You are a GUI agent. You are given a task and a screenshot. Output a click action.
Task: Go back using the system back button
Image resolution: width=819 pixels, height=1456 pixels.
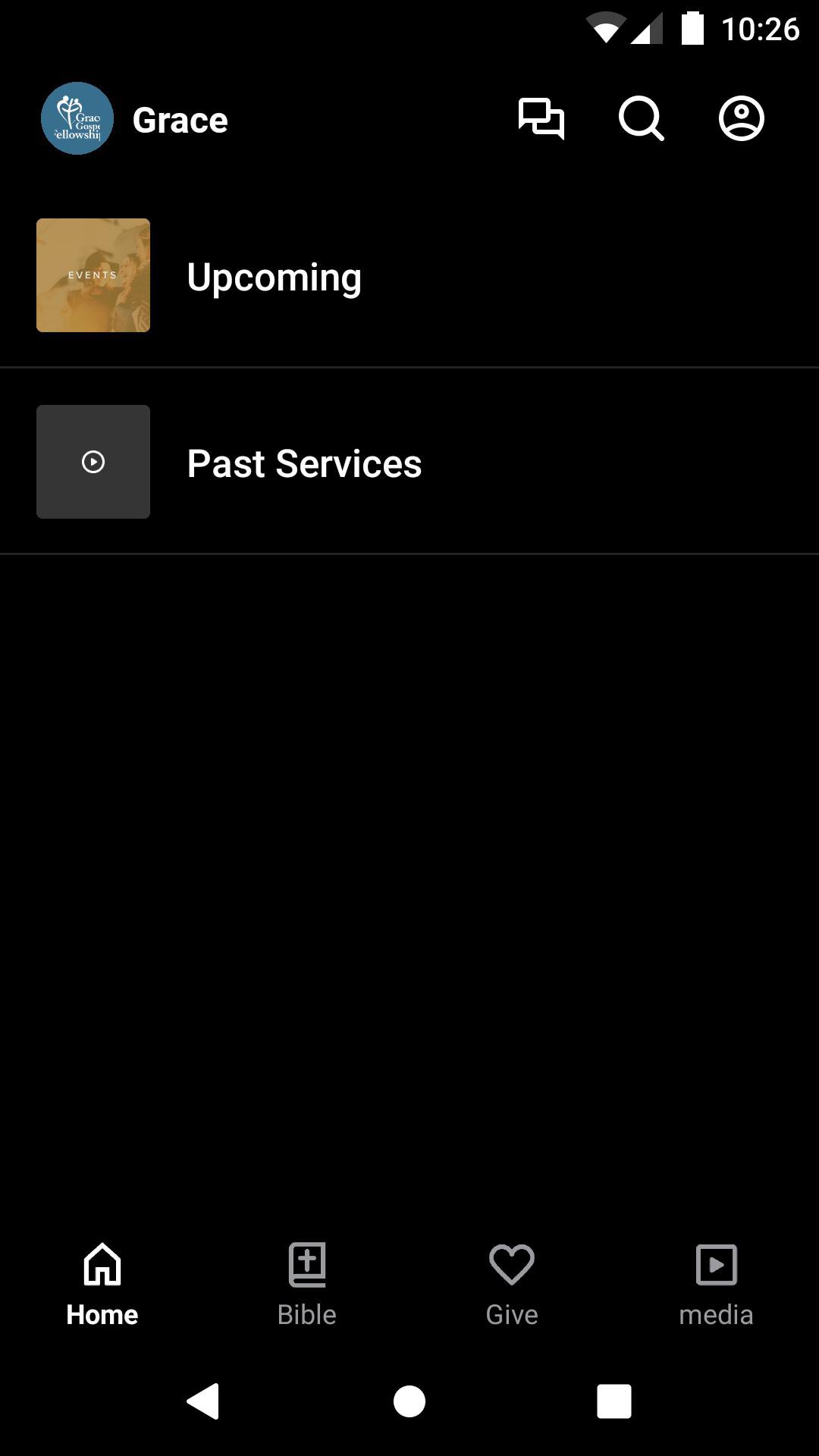click(203, 1401)
